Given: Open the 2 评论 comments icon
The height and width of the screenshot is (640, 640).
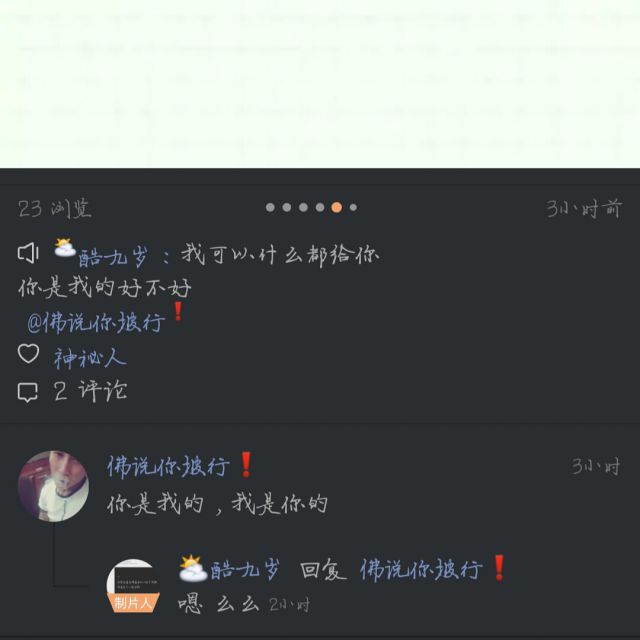Looking at the screenshot, I should coord(28,392).
